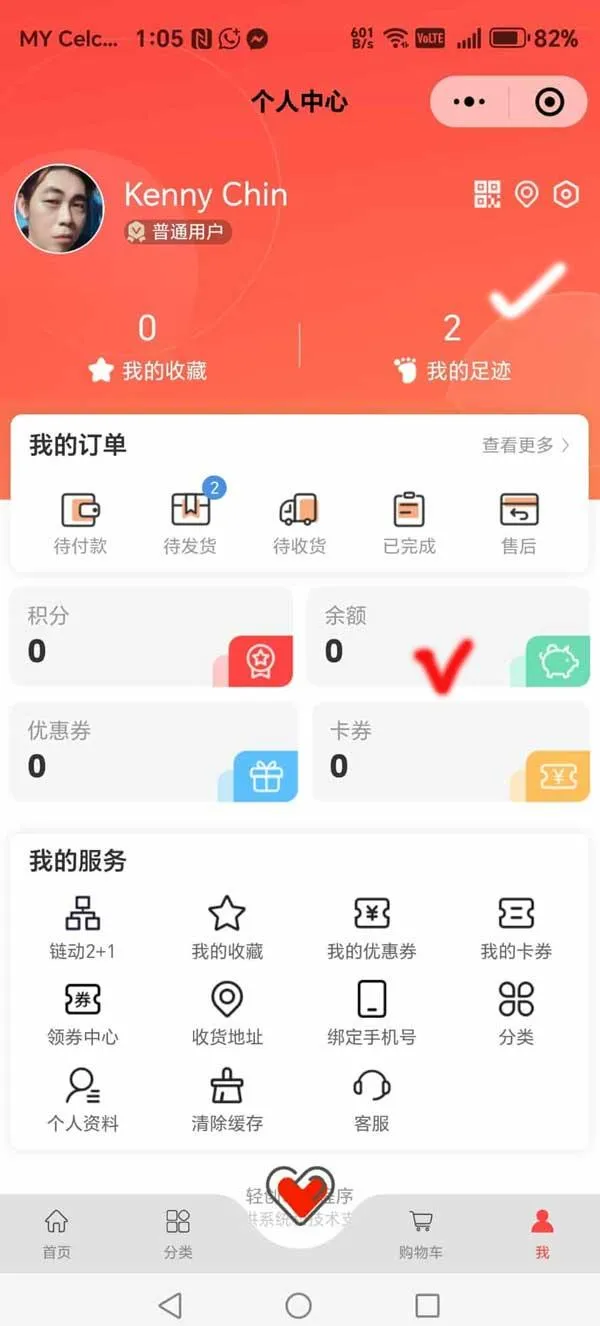Open the 积分 points card
This screenshot has width=600, height=1326.
(150, 636)
